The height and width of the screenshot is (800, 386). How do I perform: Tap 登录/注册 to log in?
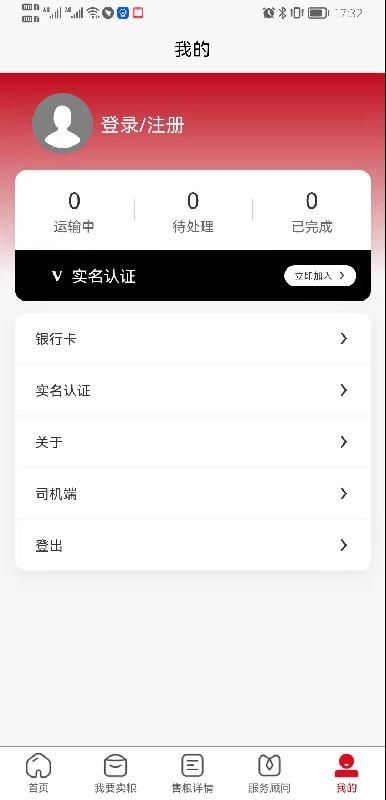click(x=142, y=124)
